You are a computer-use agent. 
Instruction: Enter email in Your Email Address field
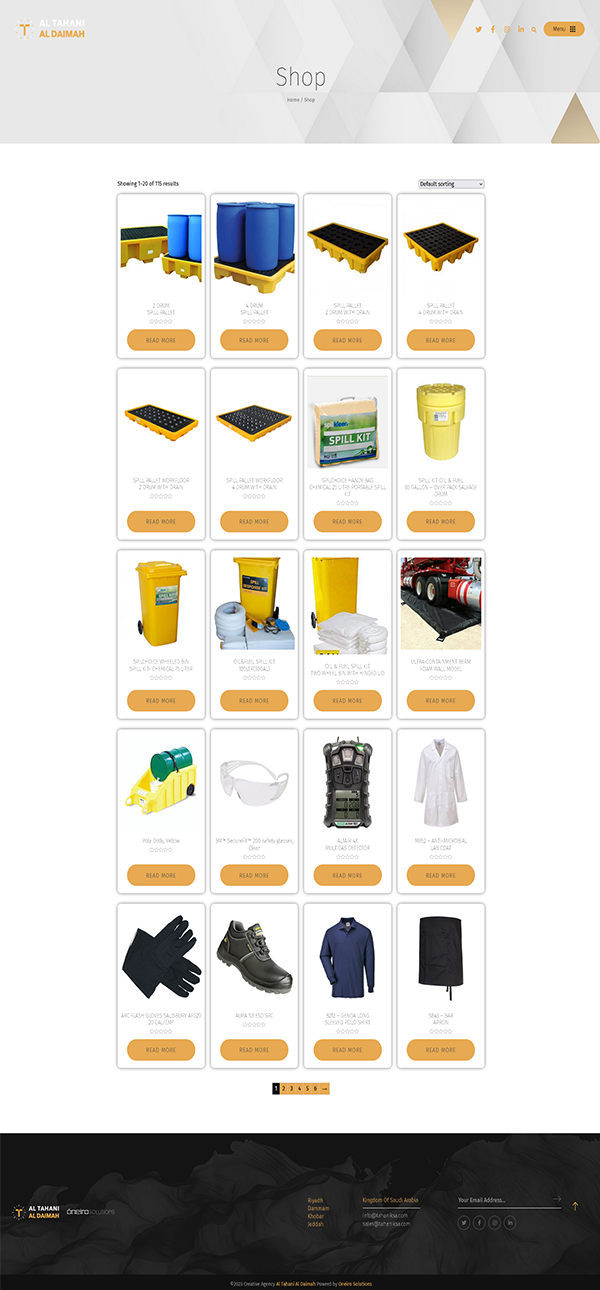coord(502,1200)
